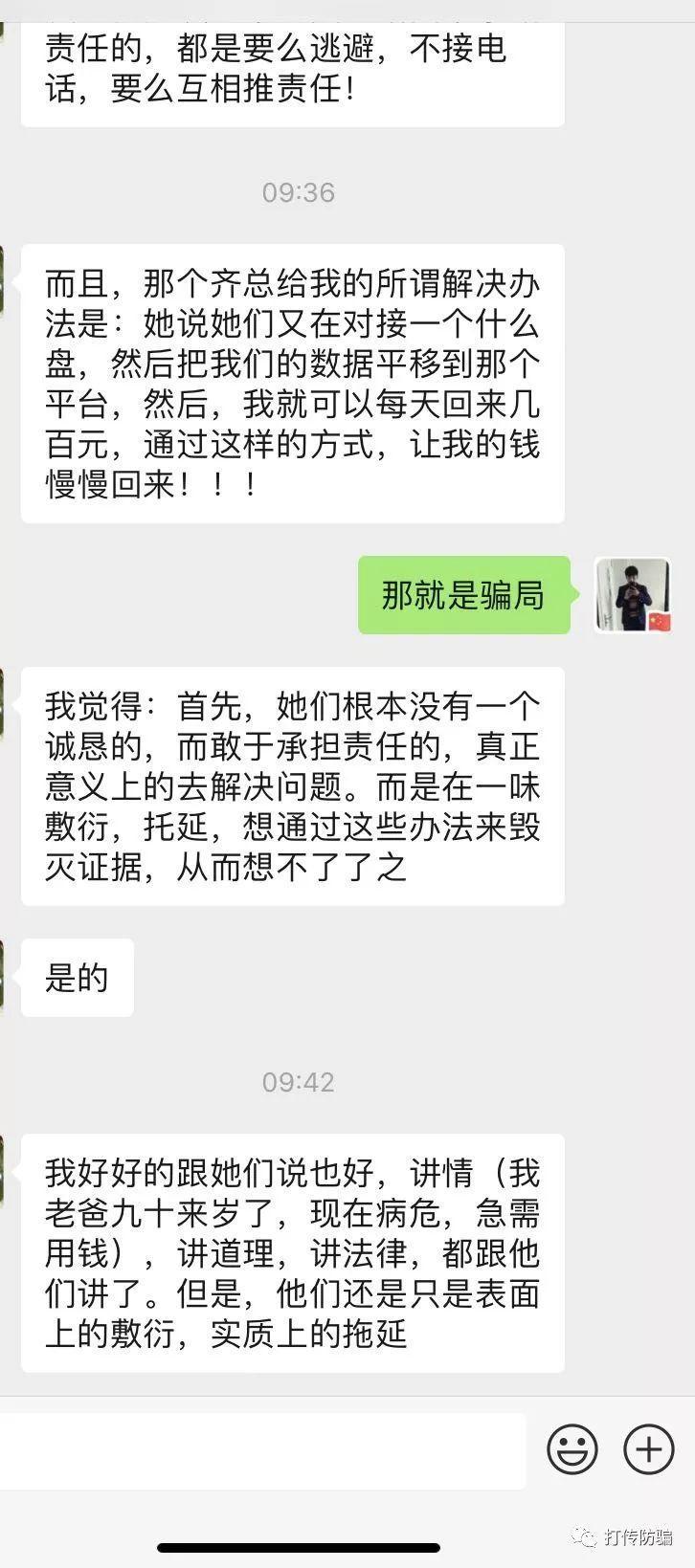Open the emoji sticker panel
The width and height of the screenshot is (695, 1568).
point(572,1449)
